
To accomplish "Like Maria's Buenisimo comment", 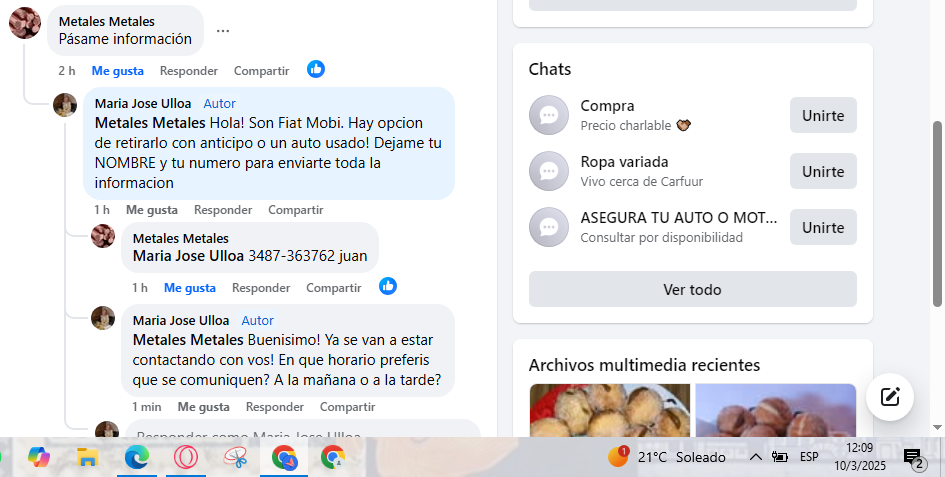I will 203,407.
